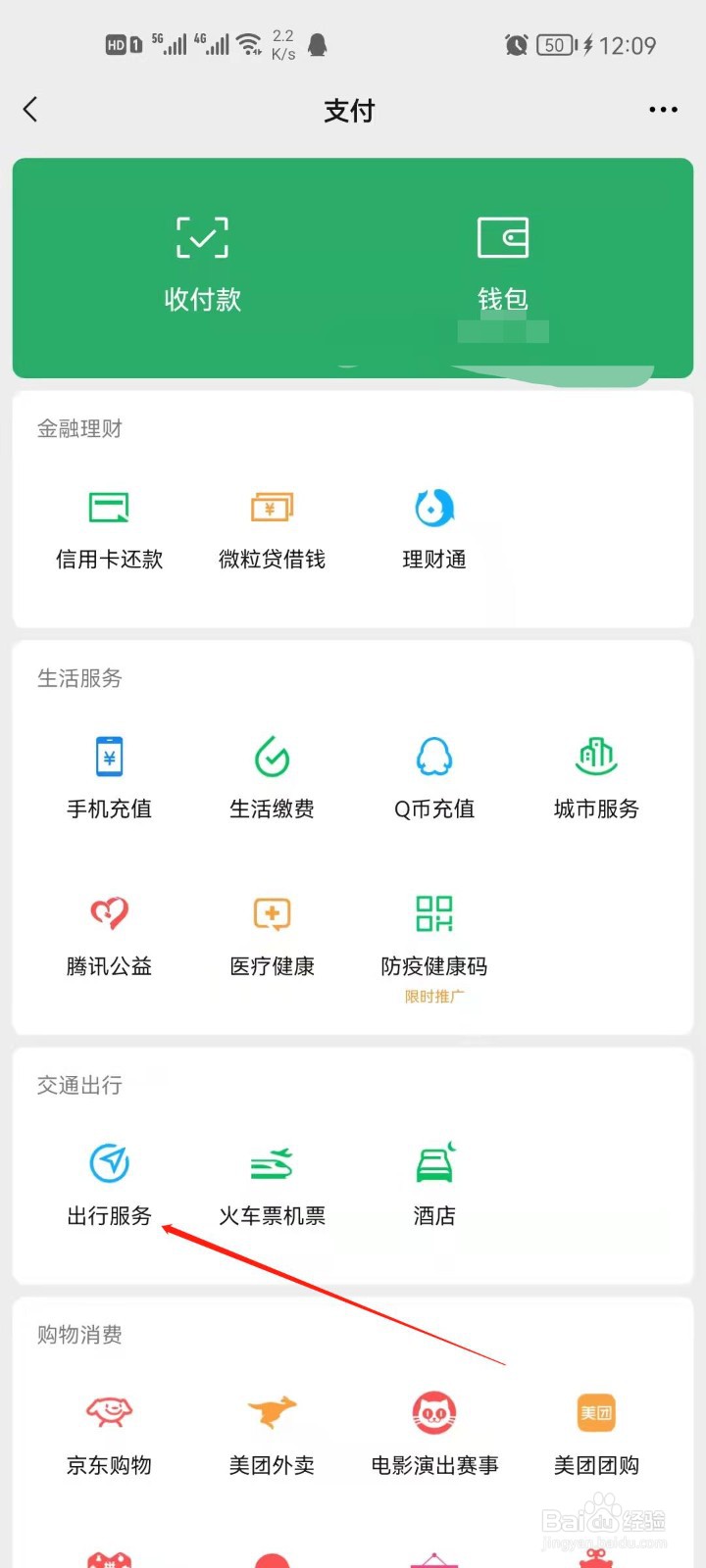Open 酒店 hotel booking
This screenshot has height=1568, width=706.
(x=434, y=1186)
